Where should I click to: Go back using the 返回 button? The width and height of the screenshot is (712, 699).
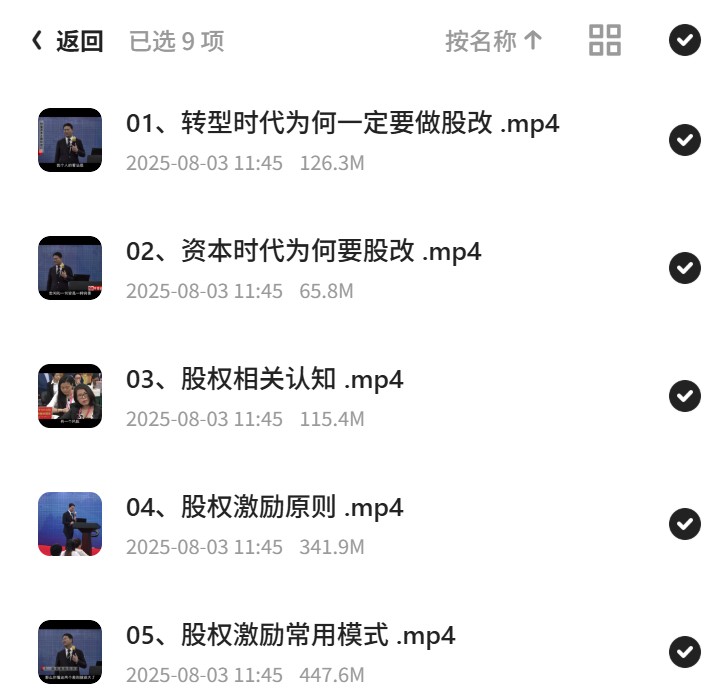67,41
